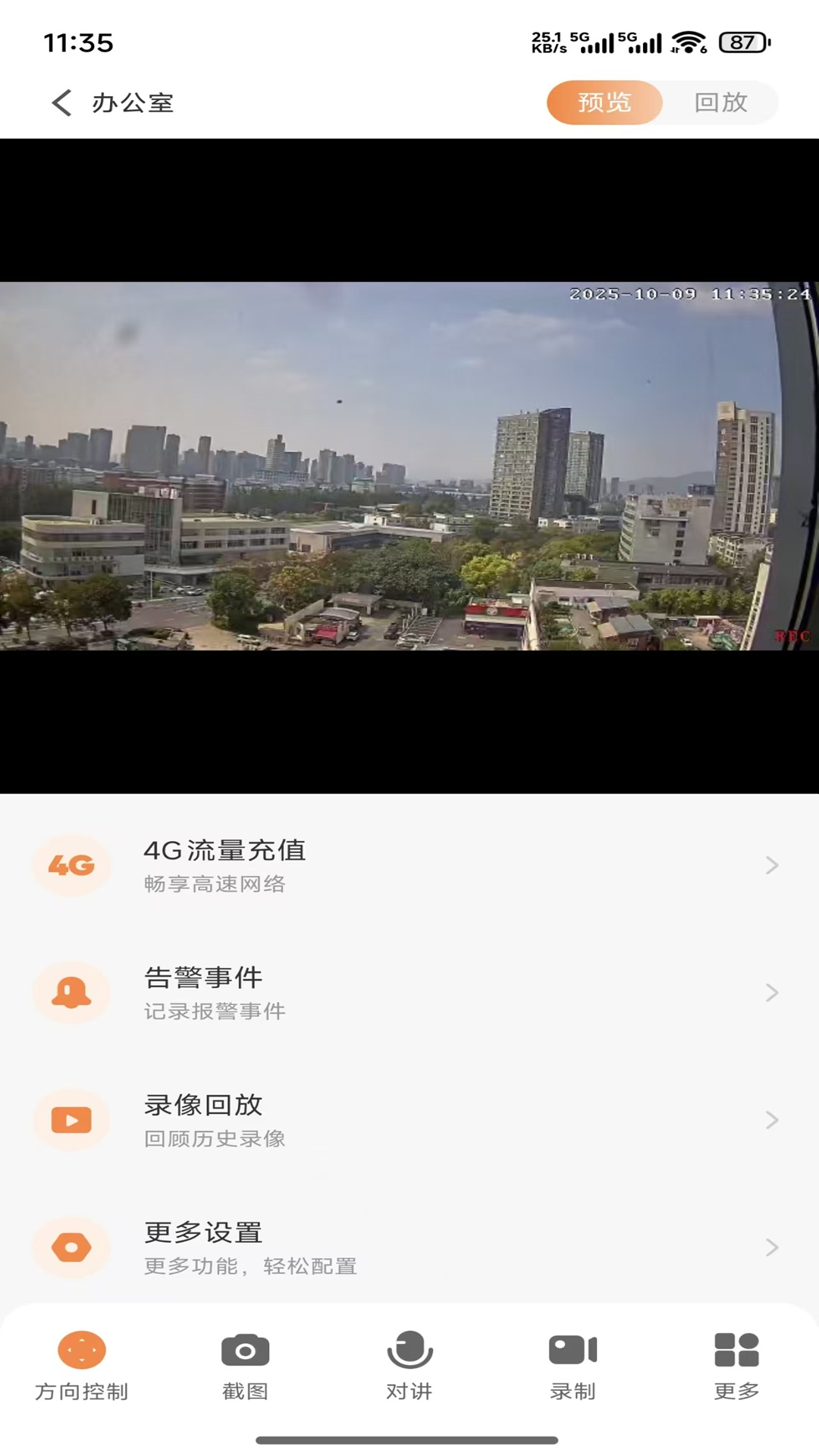Tap the gear icon beside 更多设置
Screen dimensions: 819x1456
tap(71, 1247)
